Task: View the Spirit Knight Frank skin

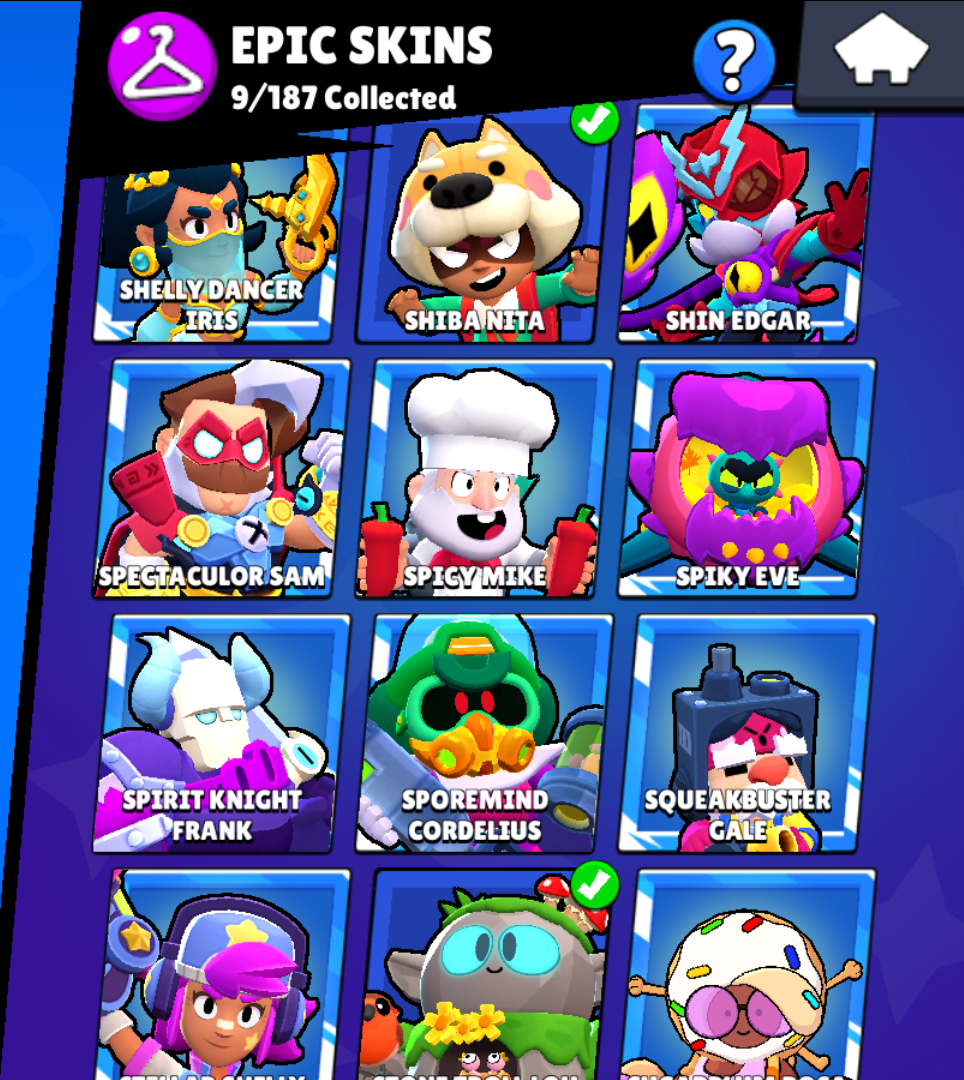Action: click(220, 735)
